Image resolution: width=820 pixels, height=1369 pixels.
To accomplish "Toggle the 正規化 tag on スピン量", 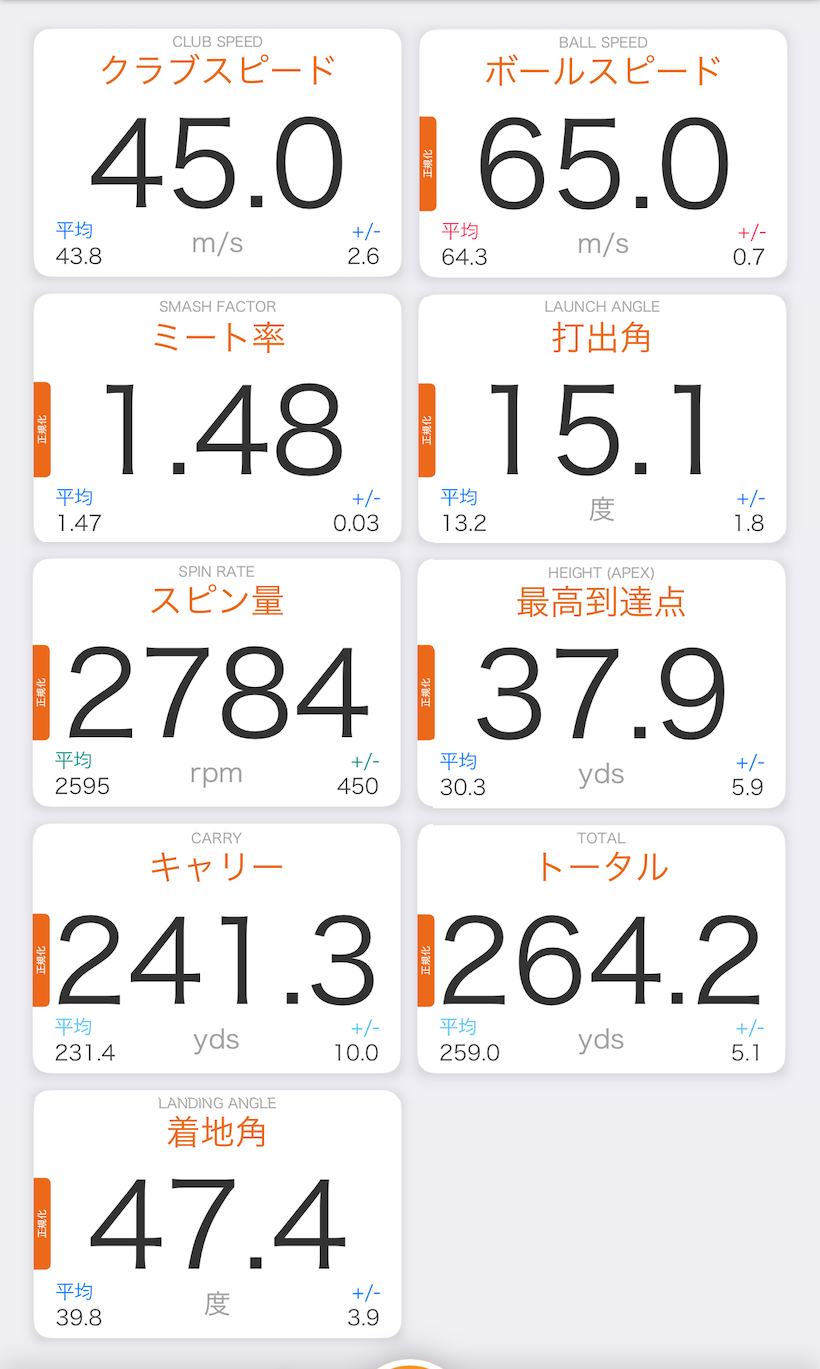I will 42,692.
